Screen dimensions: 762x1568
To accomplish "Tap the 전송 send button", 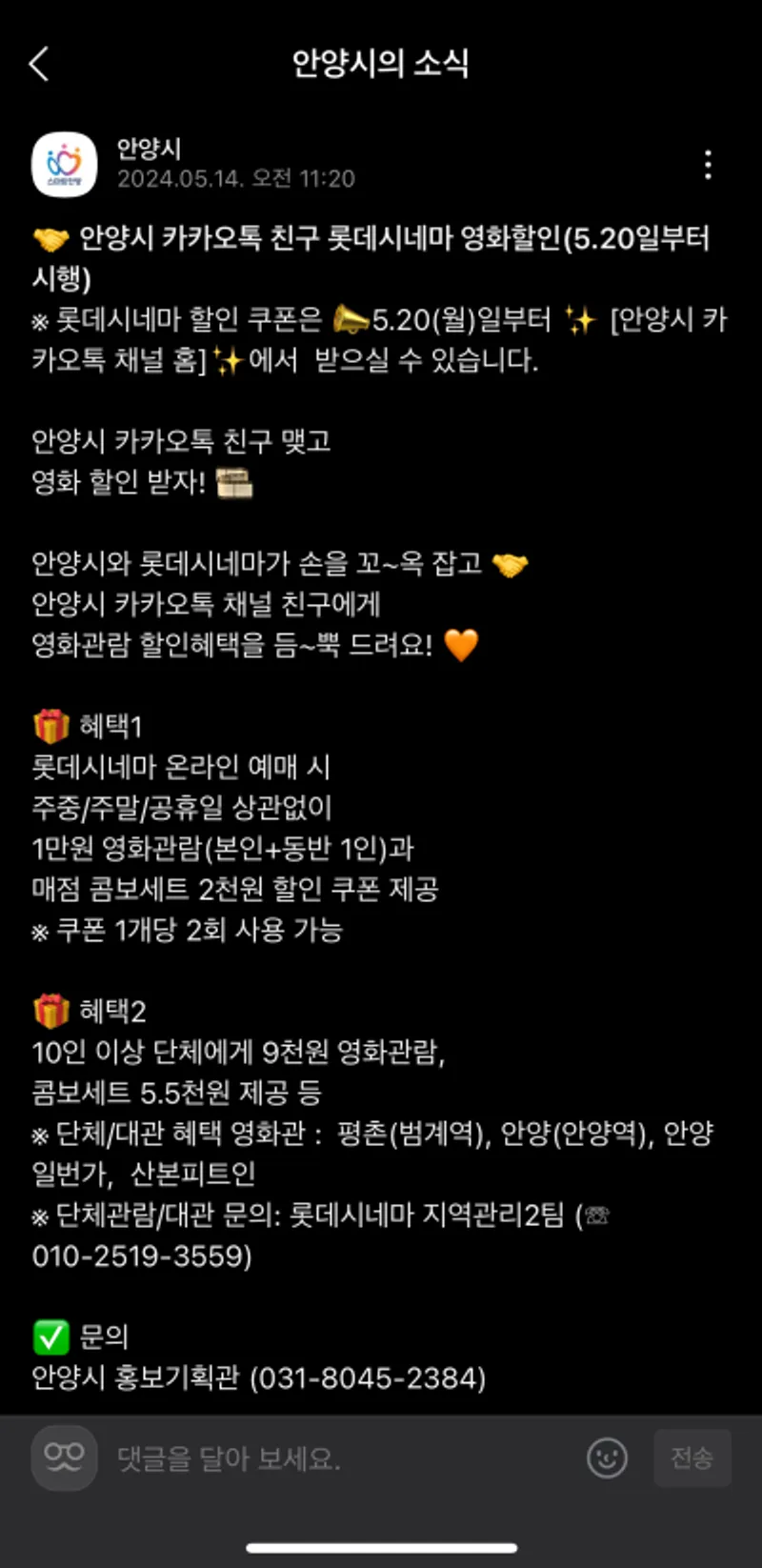I will tap(692, 1457).
